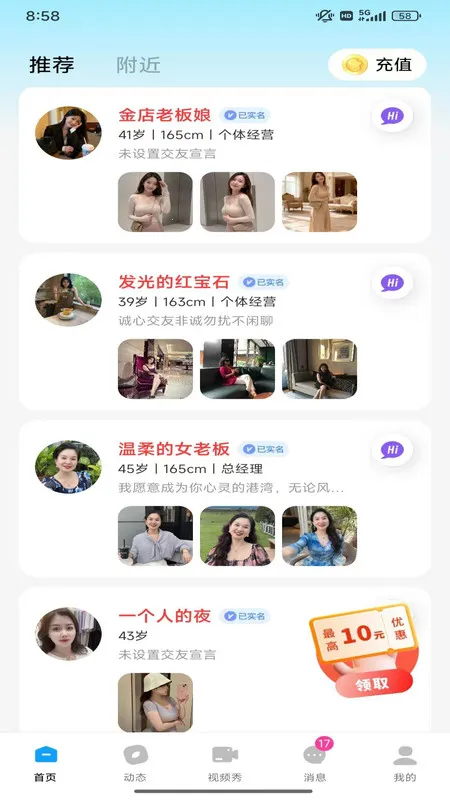View first photo of 金店老板娘
This screenshot has width=450, height=800.
[x=155, y=202]
